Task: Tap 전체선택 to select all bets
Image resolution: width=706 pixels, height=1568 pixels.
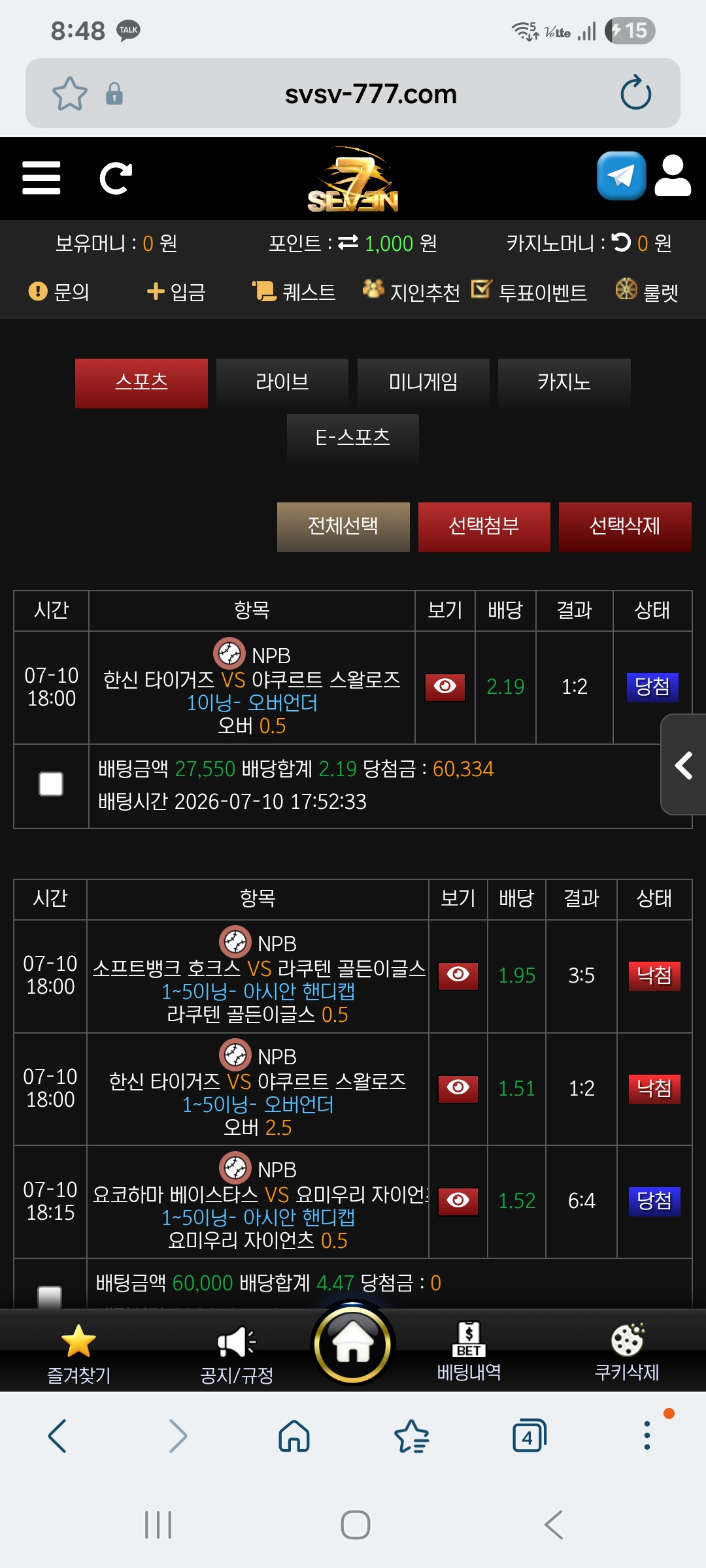Action: [343, 527]
